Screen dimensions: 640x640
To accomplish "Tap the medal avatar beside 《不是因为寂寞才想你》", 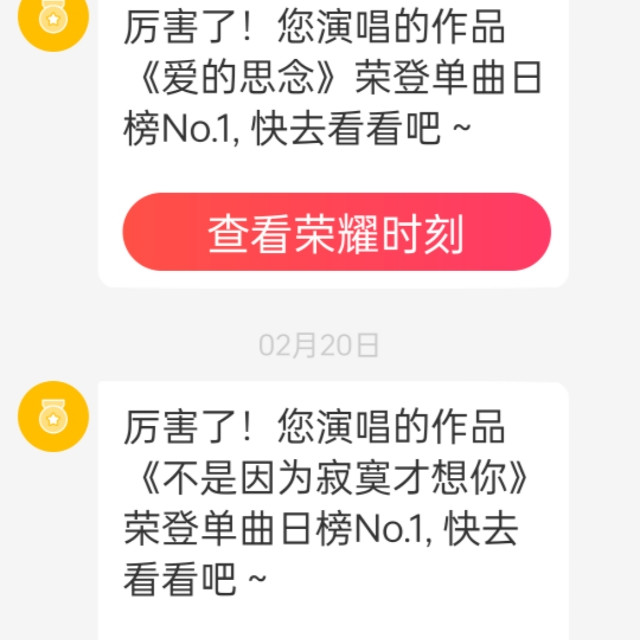I will (x=53, y=416).
